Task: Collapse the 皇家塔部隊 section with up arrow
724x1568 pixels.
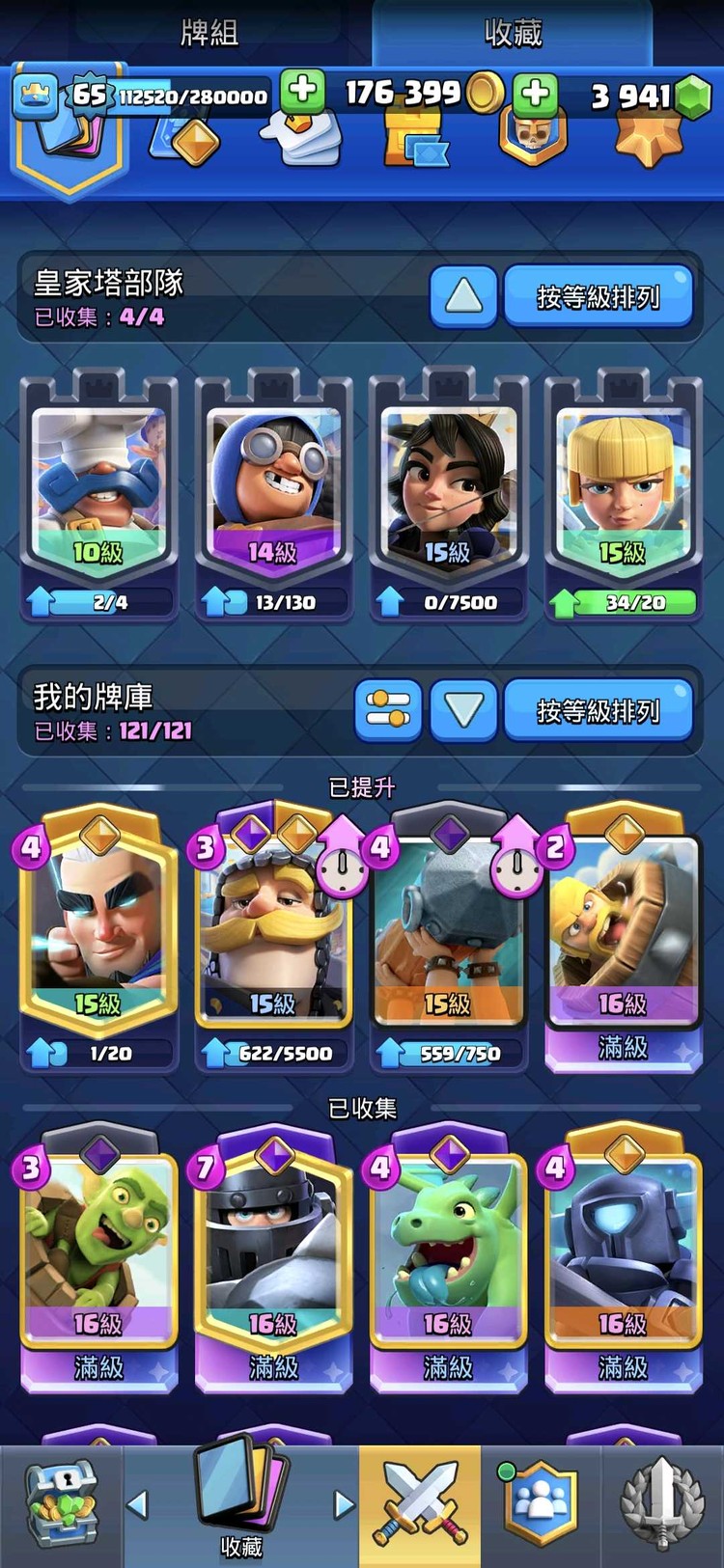Action: 463,296
